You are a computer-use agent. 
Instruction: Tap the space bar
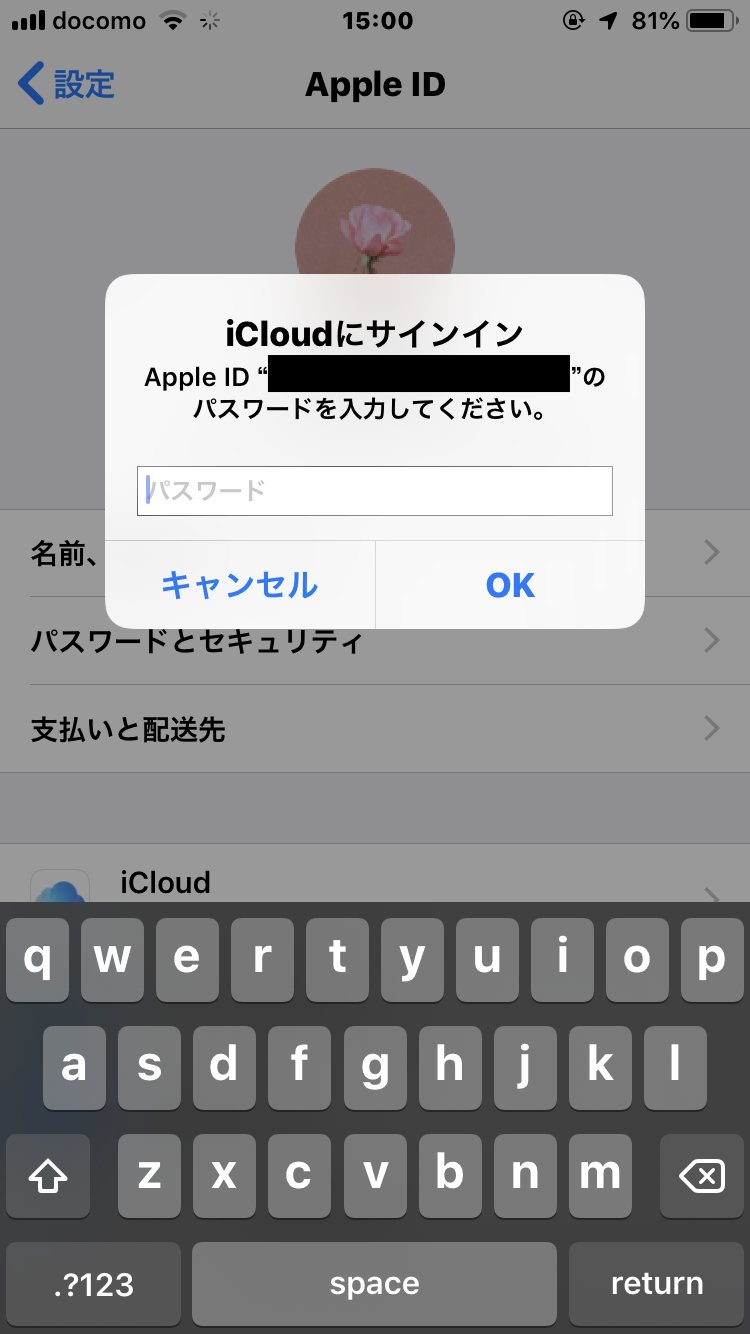point(374,1284)
